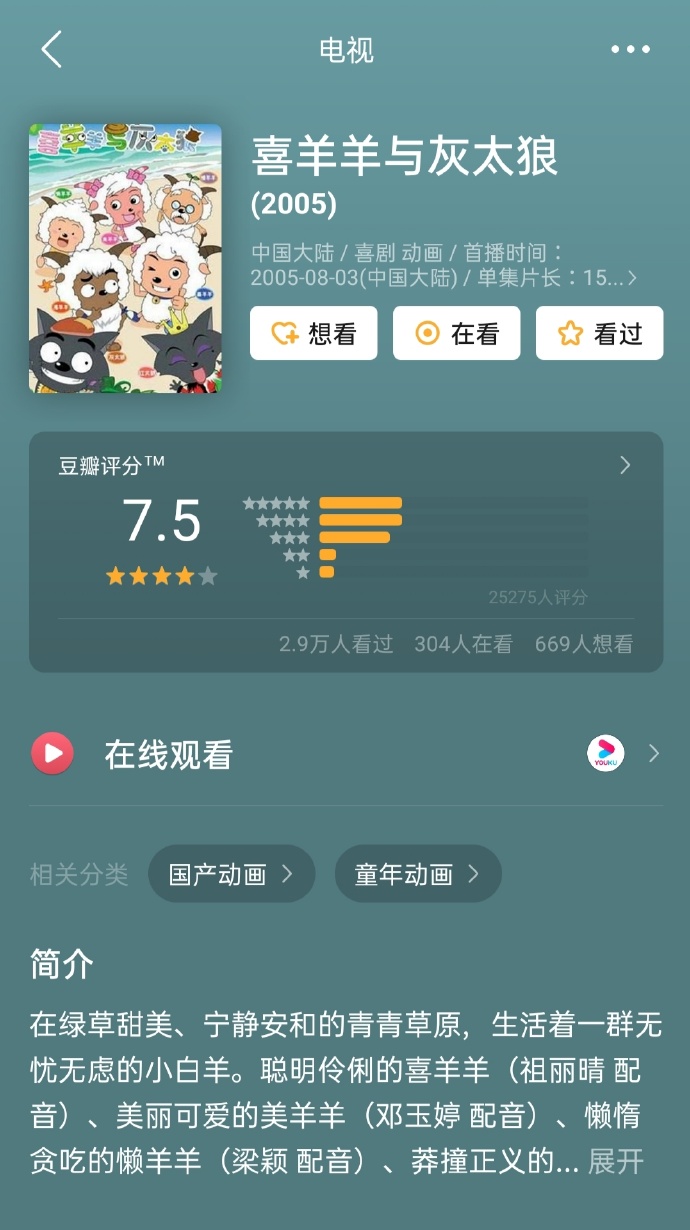The width and height of the screenshot is (690, 1230).
Task: Go back to the previous page
Action: click(x=52, y=49)
